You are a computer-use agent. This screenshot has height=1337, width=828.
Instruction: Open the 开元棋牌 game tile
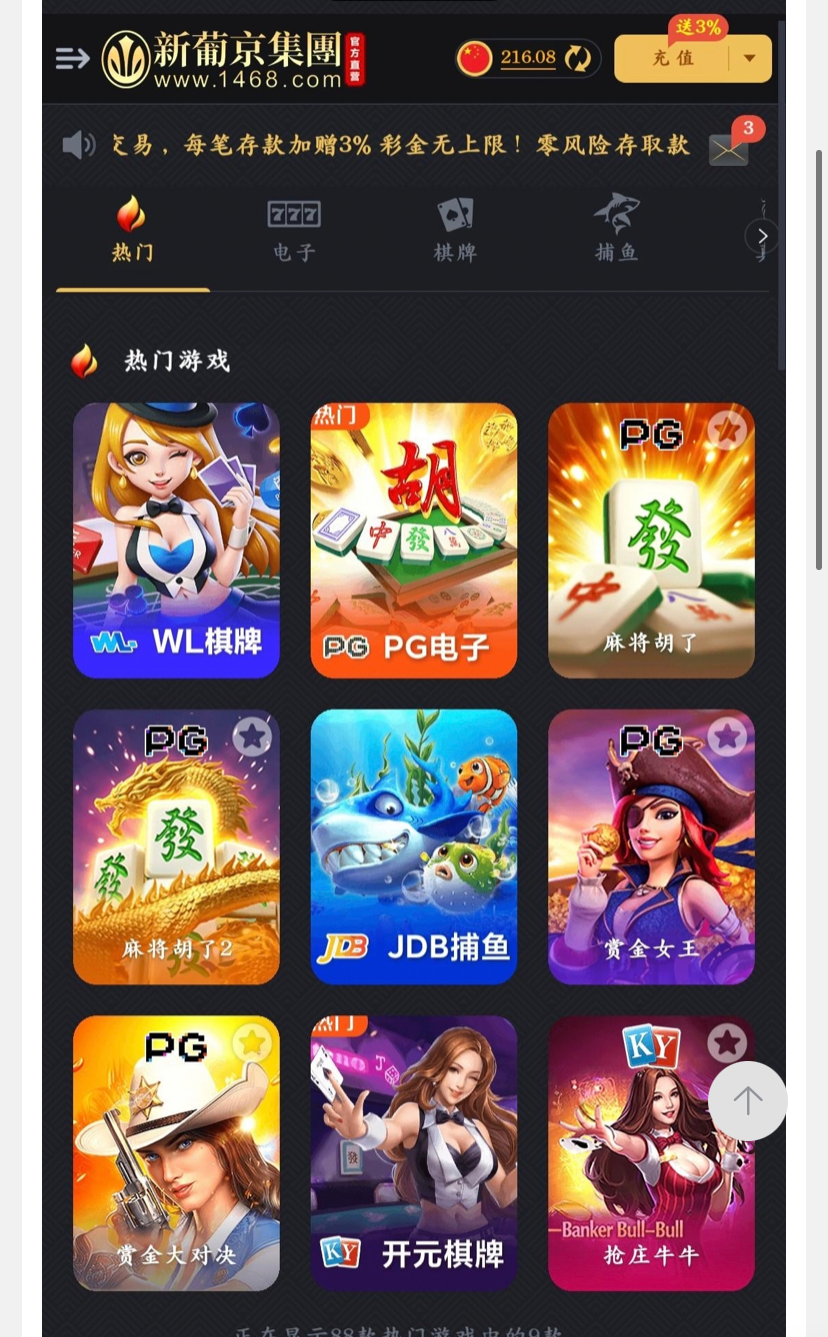(414, 1153)
